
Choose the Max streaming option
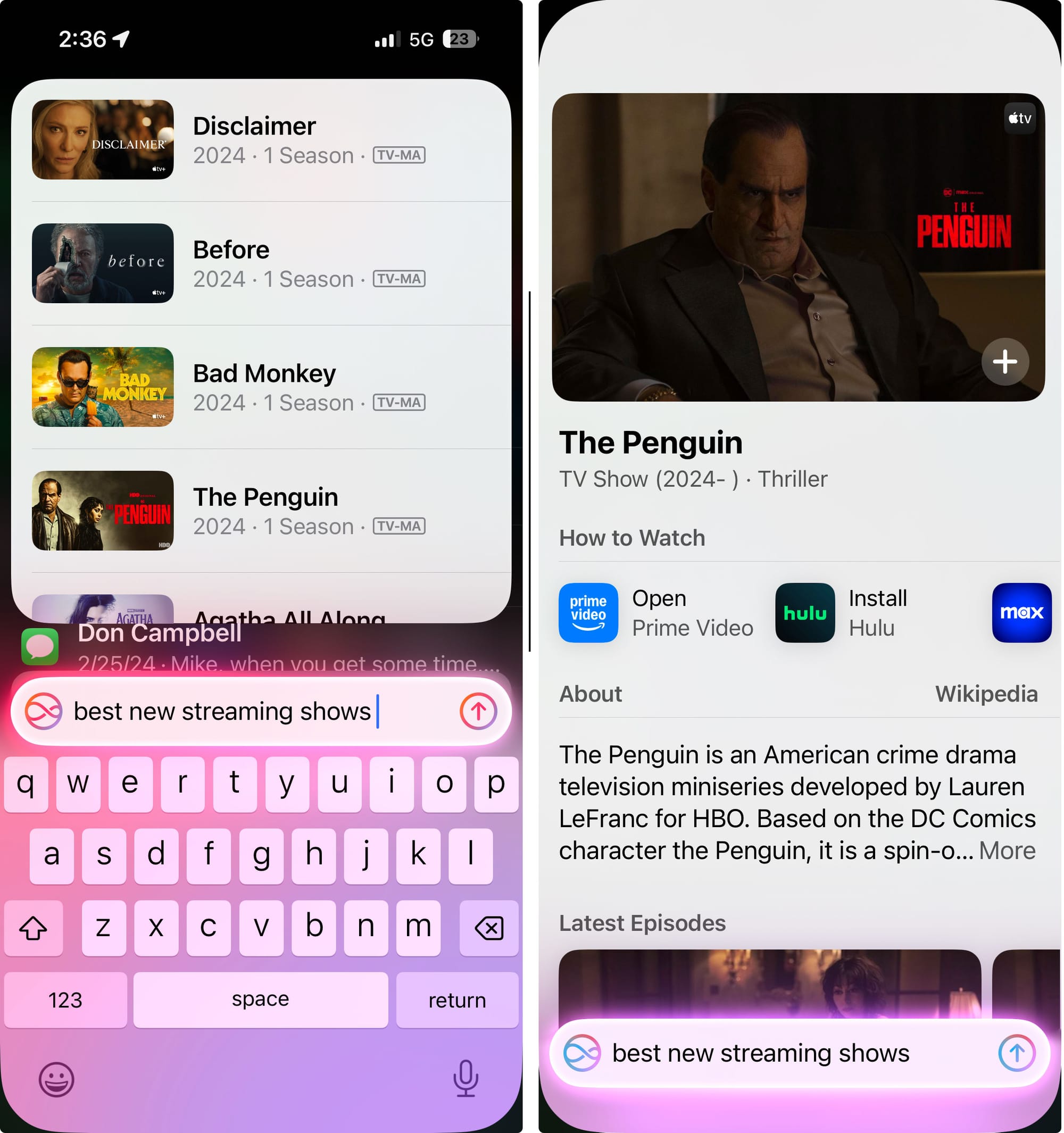[1021, 613]
